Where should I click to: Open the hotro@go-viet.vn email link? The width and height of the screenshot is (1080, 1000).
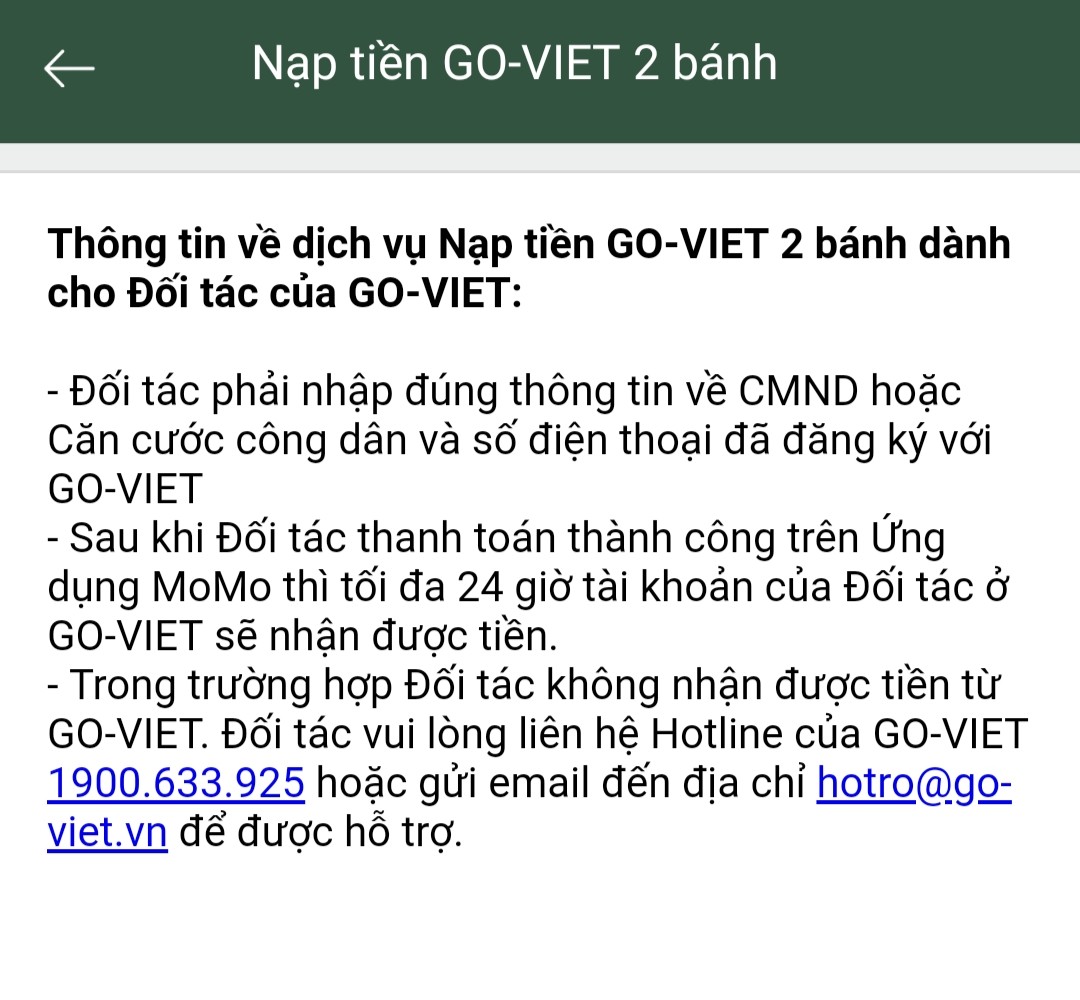click(x=914, y=784)
